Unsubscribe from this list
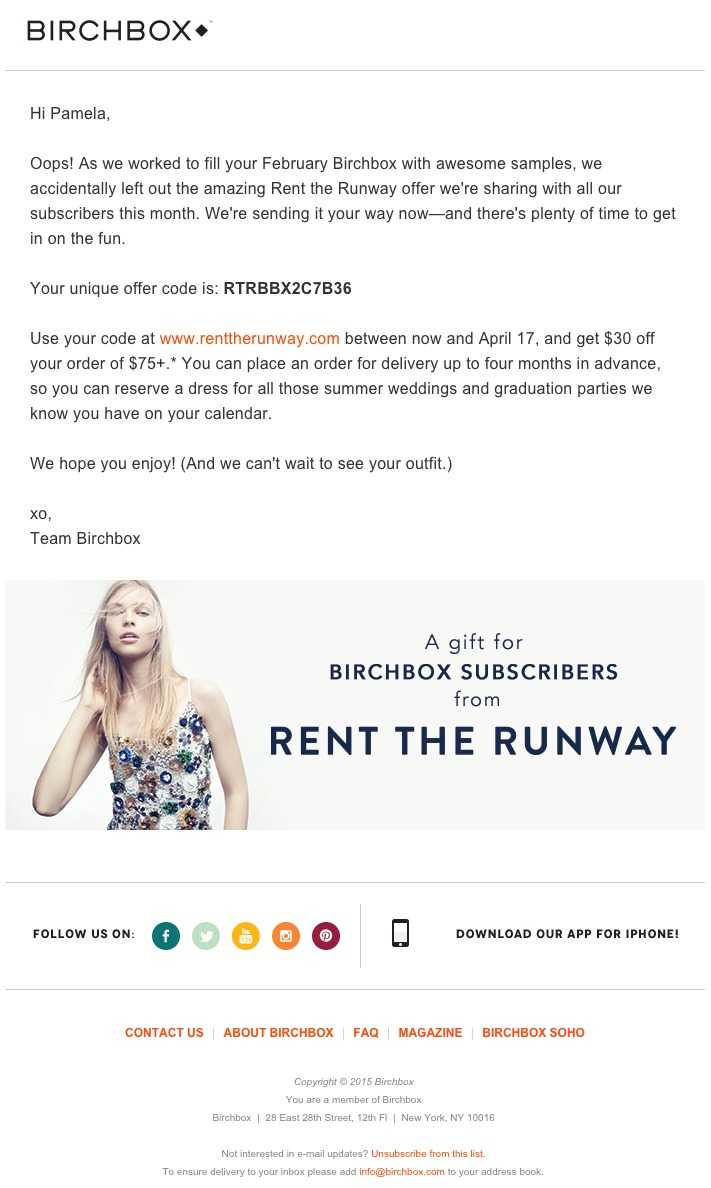The image size is (711, 1188). pyautogui.click(x=428, y=1154)
